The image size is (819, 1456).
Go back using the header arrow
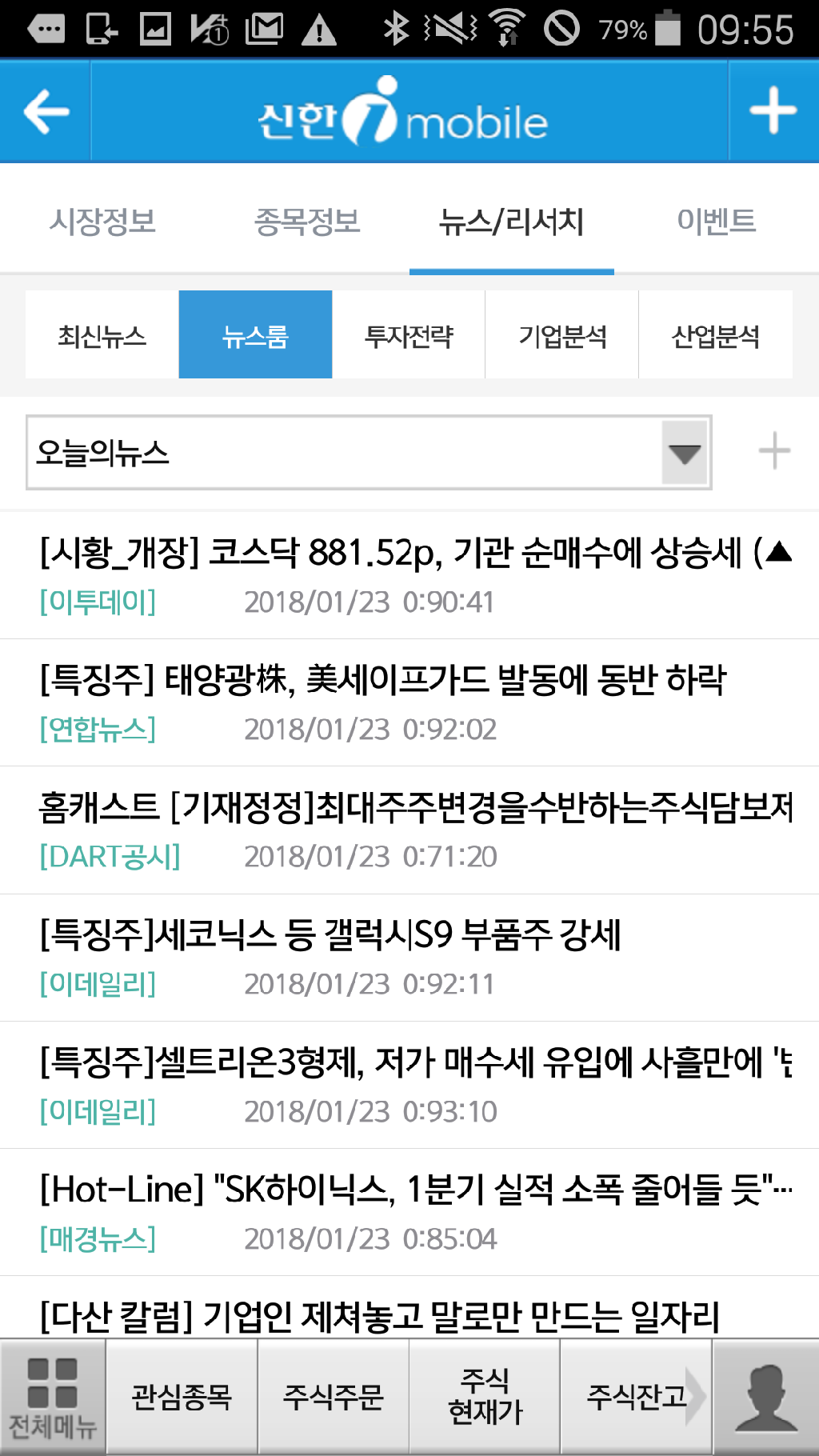[46, 111]
